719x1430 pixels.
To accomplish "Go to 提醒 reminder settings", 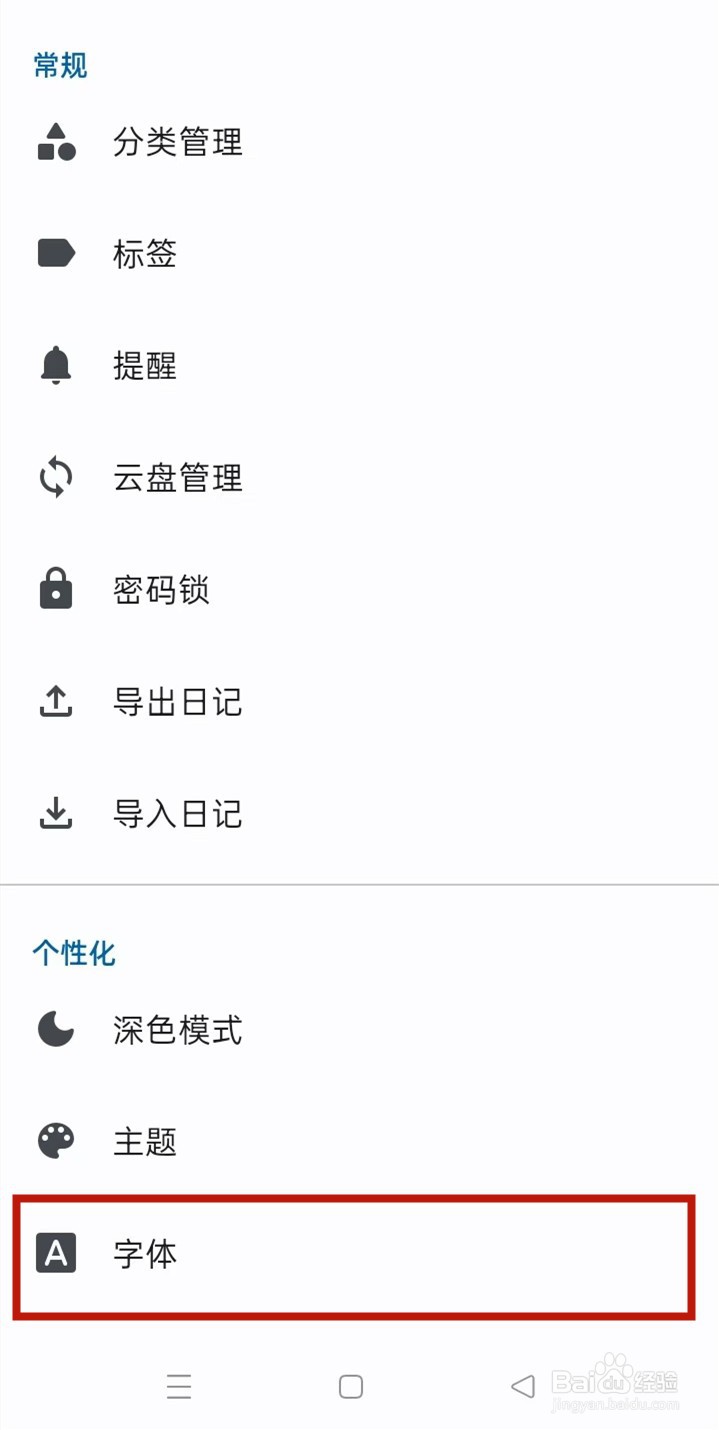I will [145, 367].
